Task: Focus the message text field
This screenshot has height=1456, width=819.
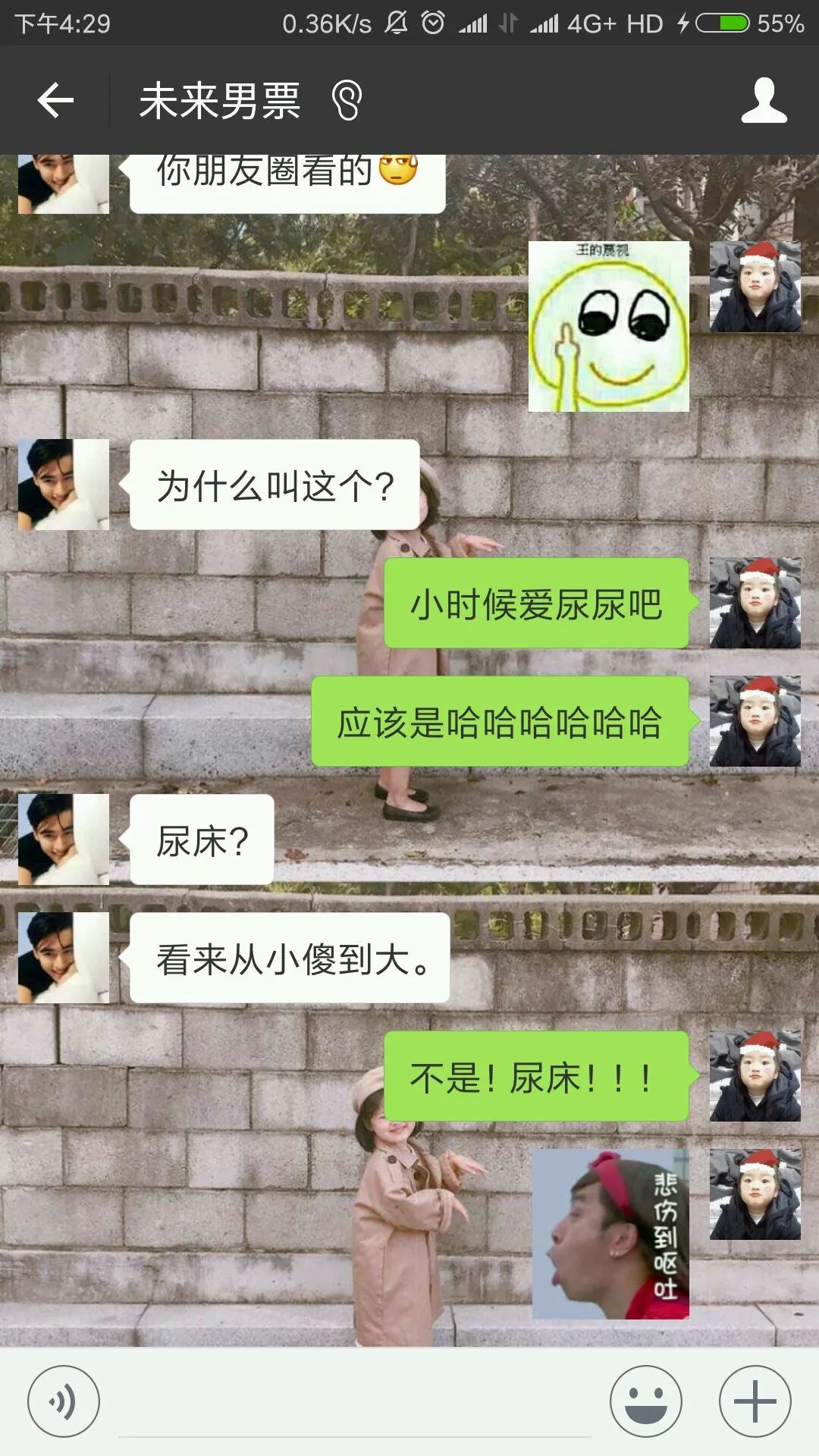Action: pyautogui.click(x=354, y=1403)
